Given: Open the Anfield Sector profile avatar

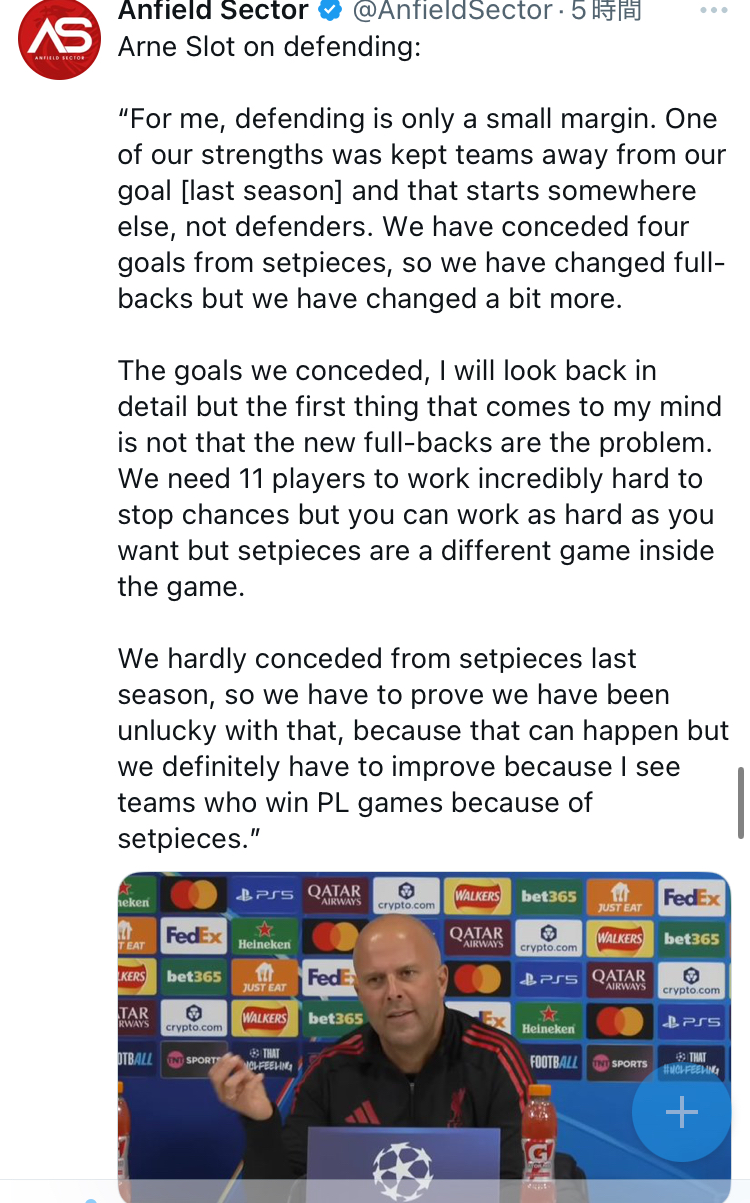Looking at the screenshot, I should coord(59,38).
